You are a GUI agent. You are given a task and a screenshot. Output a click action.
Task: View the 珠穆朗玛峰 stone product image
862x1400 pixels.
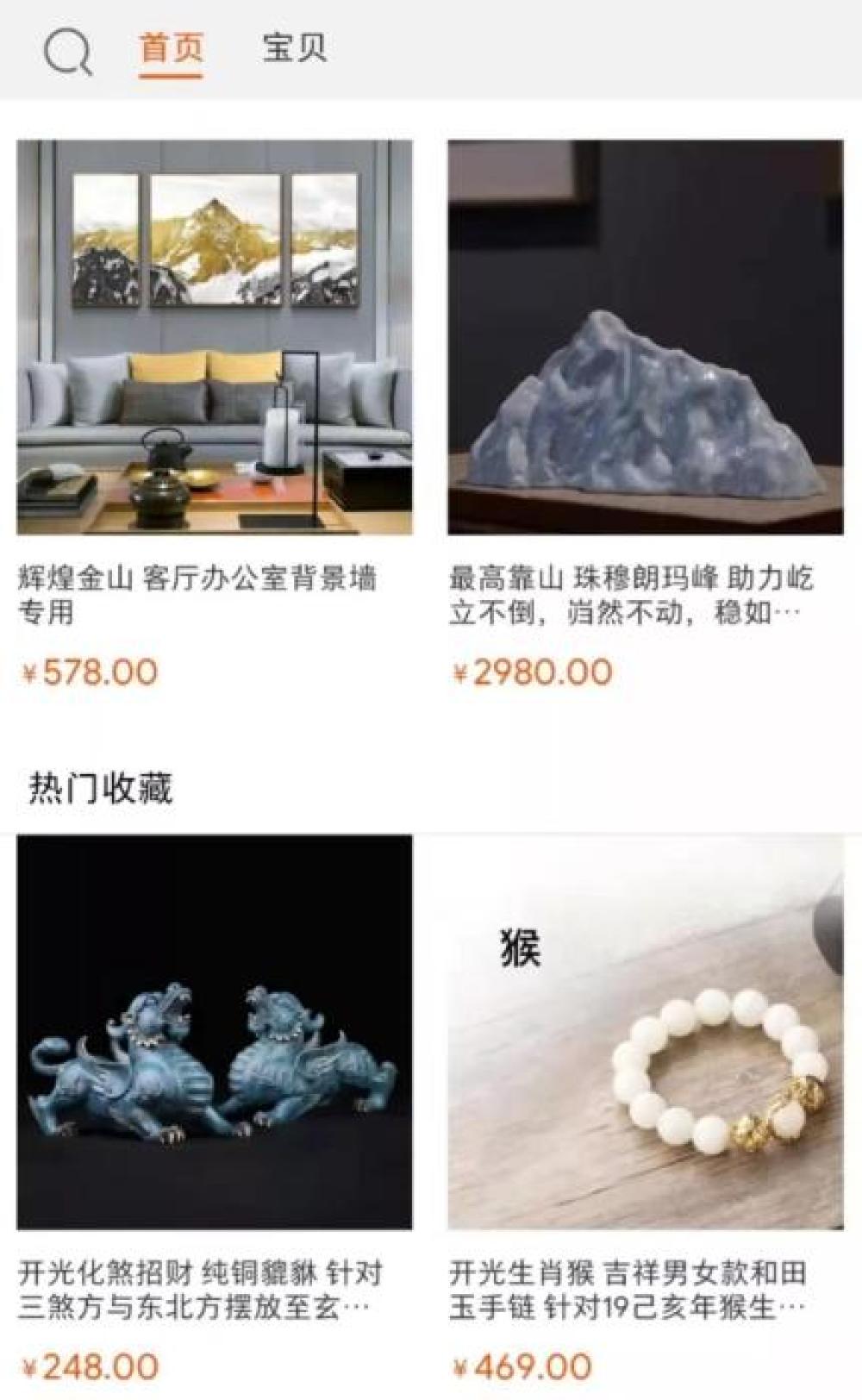[645, 334]
